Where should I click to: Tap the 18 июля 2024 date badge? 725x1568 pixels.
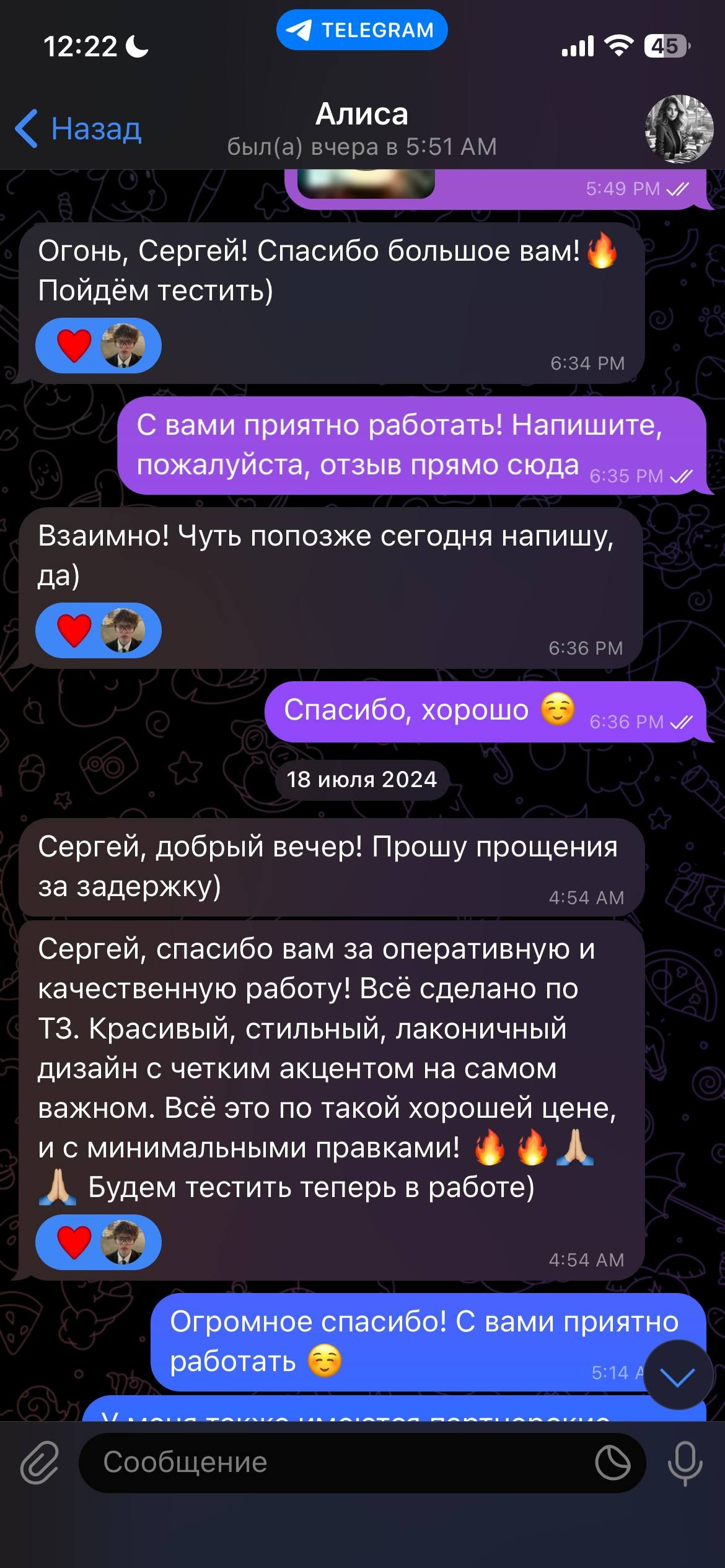(x=362, y=779)
